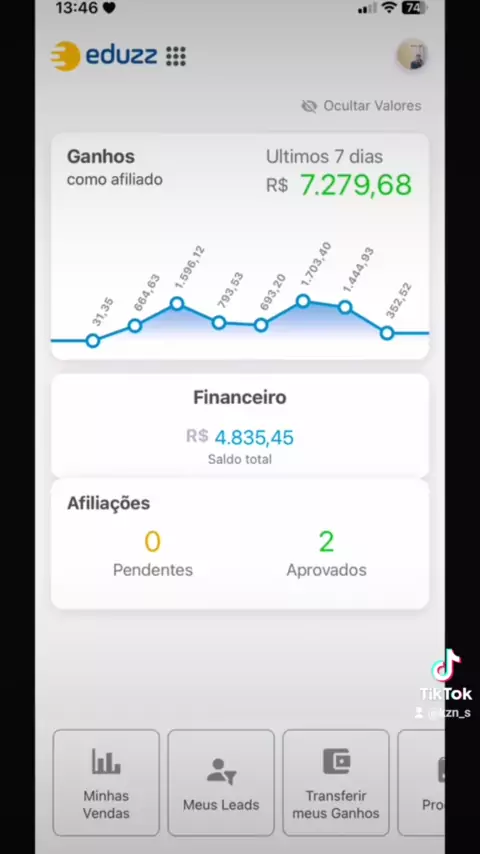480x854 pixels.
Task: Open the Ganhos como afiliado card
Action: click(240, 246)
